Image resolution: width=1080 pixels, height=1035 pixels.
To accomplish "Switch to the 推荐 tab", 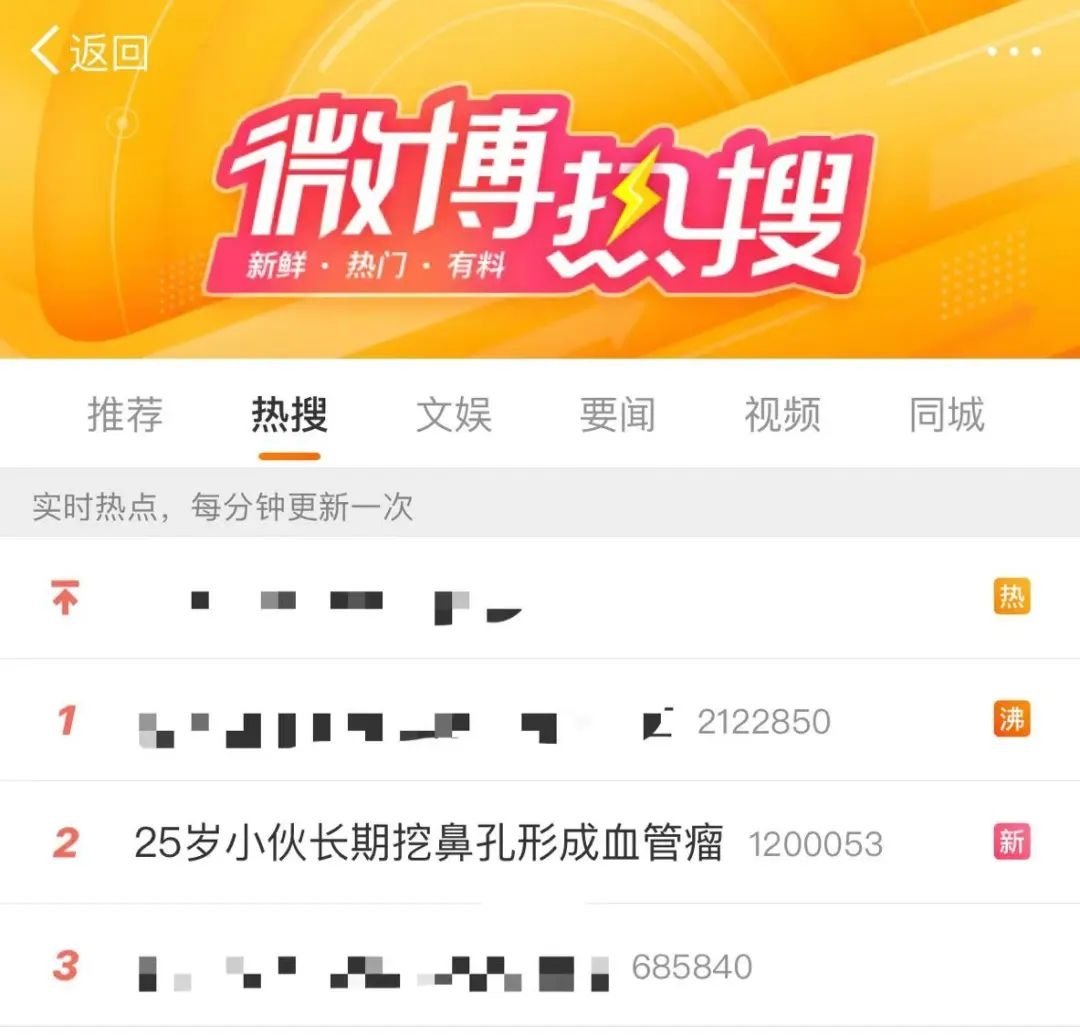I will click(x=125, y=415).
